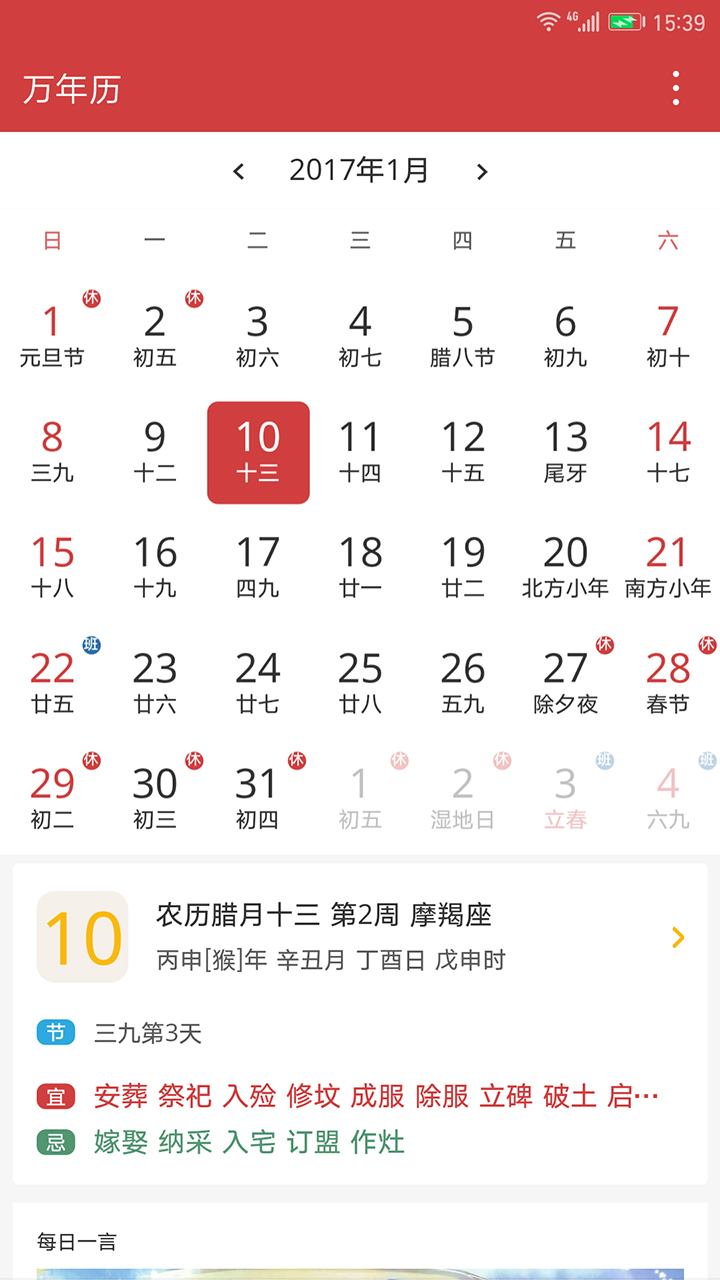Select January 1 元旦节

[52, 336]
